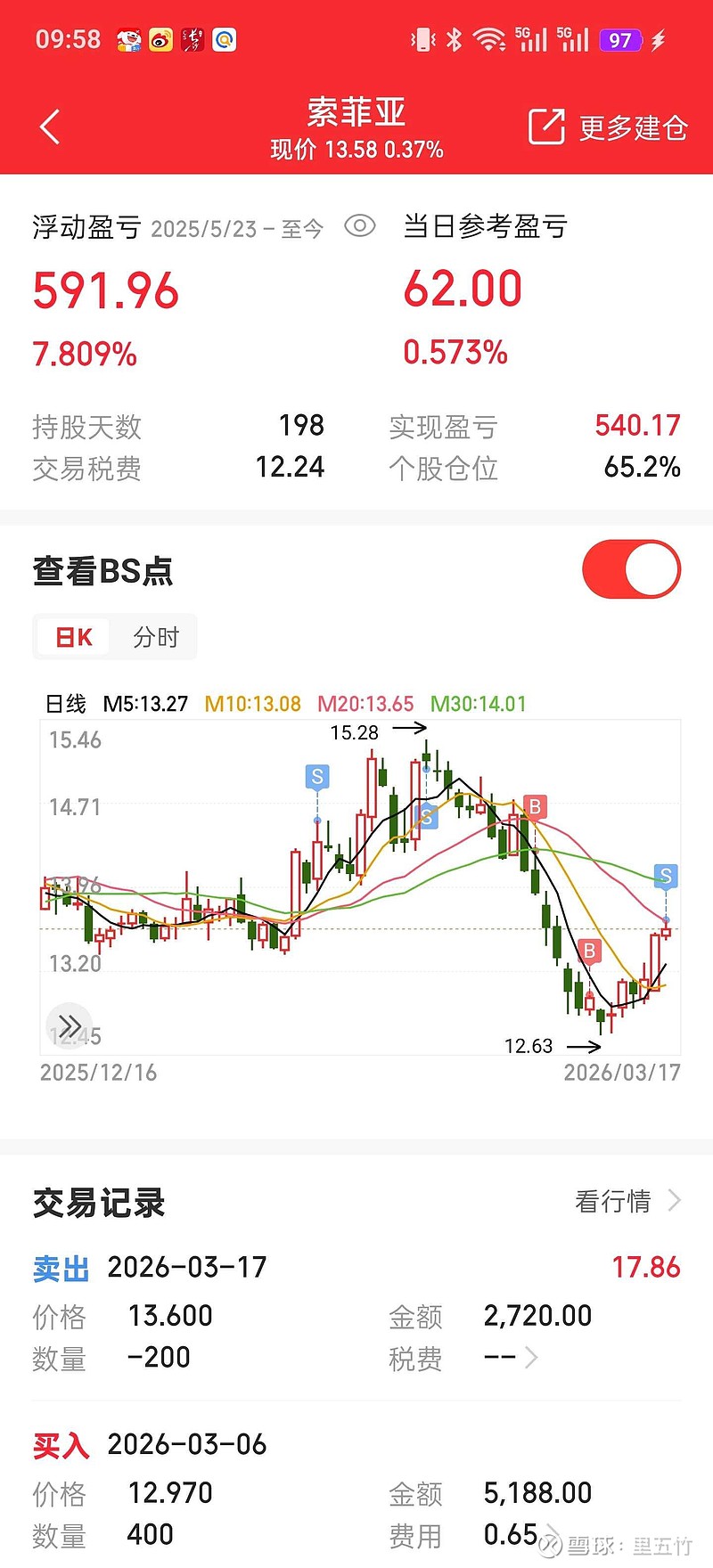The width and height of the screenshot is (713, 1568).
Task: Hide profit amounts with the eye icon
Action: click(359, 226)
